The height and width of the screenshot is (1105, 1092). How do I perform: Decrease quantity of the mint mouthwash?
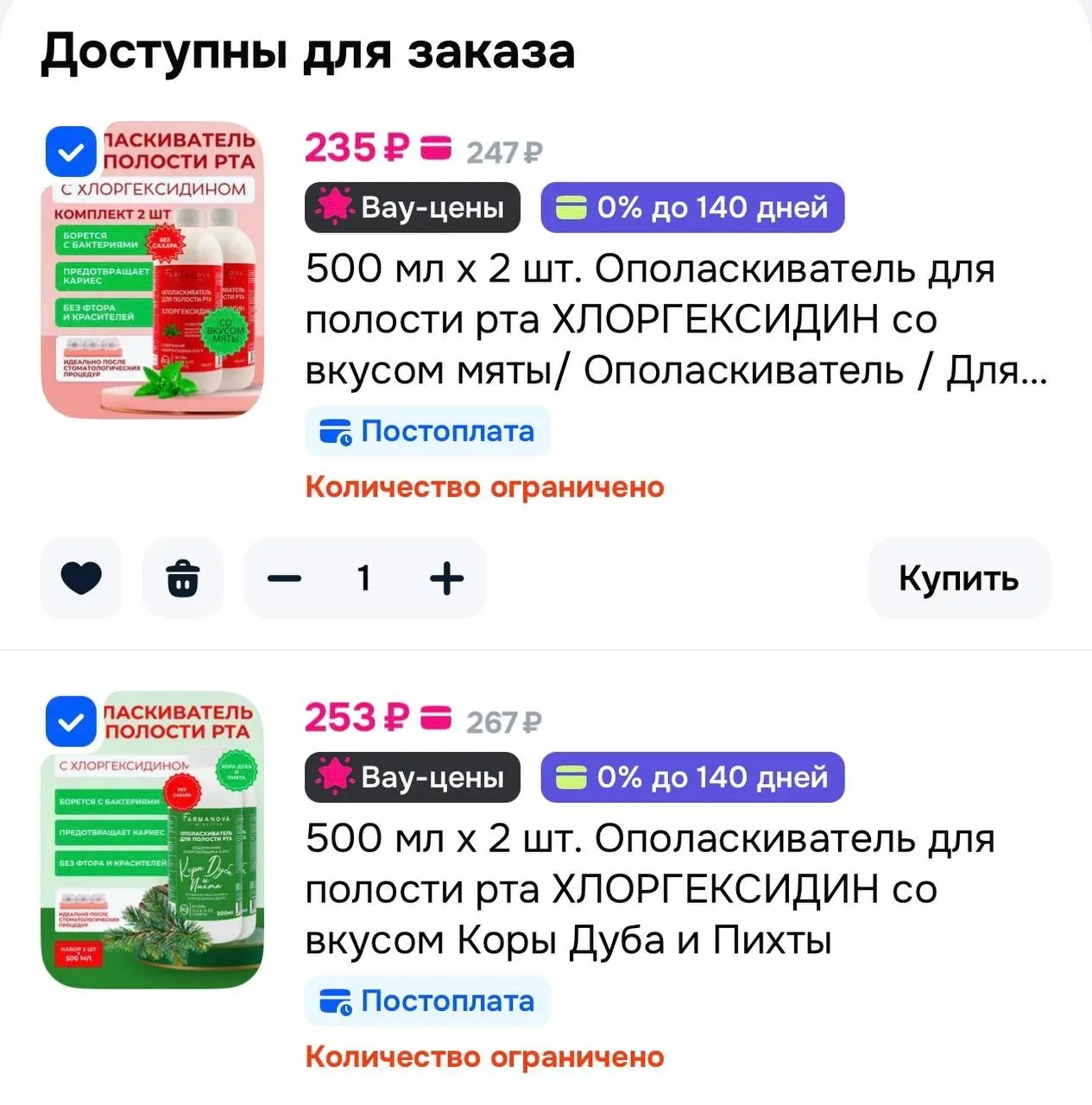(x=284, y=578)
